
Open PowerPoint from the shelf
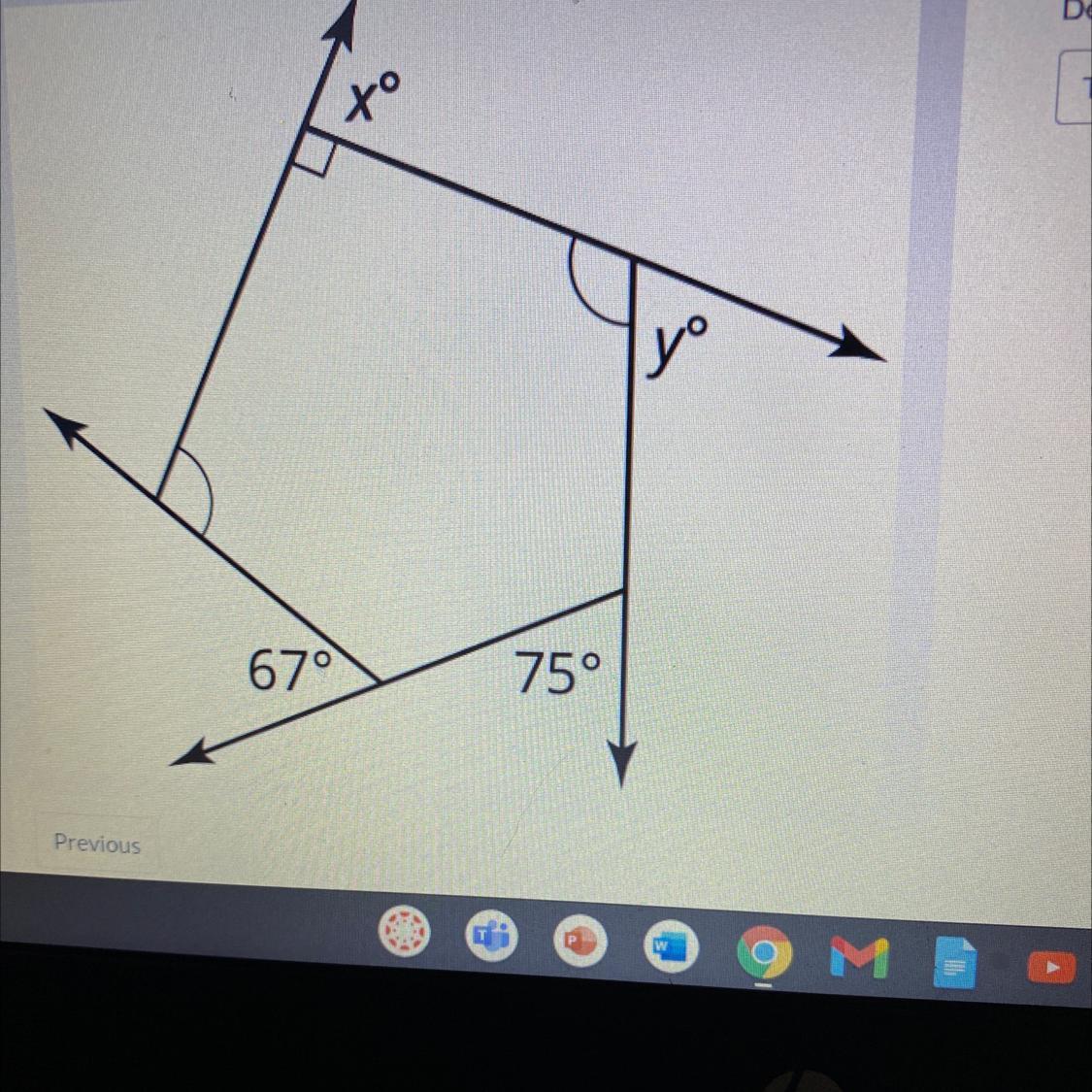(580, 942)
